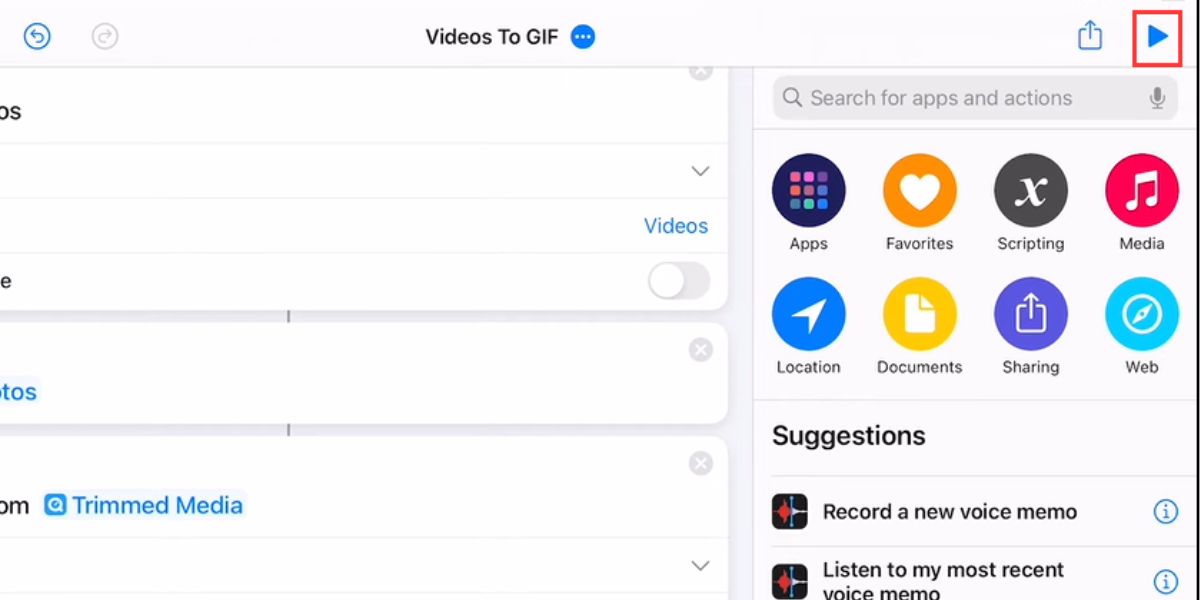Add Record a new voice memo suggestion
Viewport: 1200px width, 600px height.
(948, 512)
